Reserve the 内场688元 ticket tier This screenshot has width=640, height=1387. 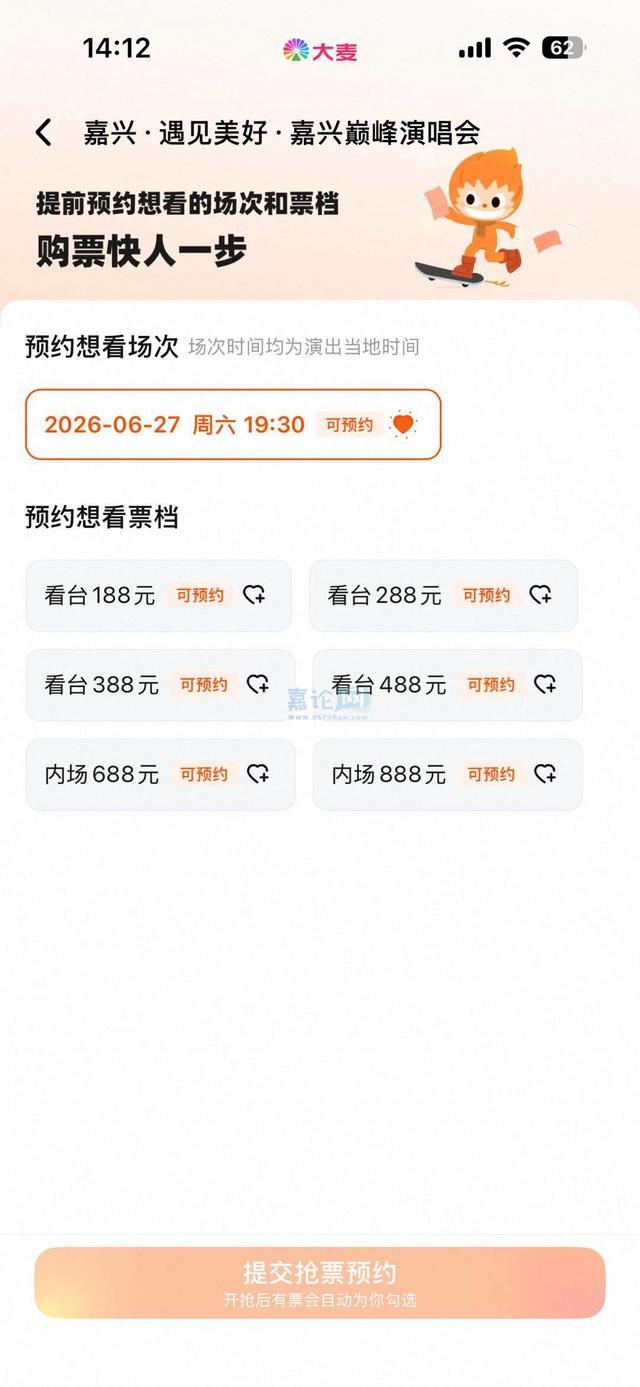tap(161, 774)
